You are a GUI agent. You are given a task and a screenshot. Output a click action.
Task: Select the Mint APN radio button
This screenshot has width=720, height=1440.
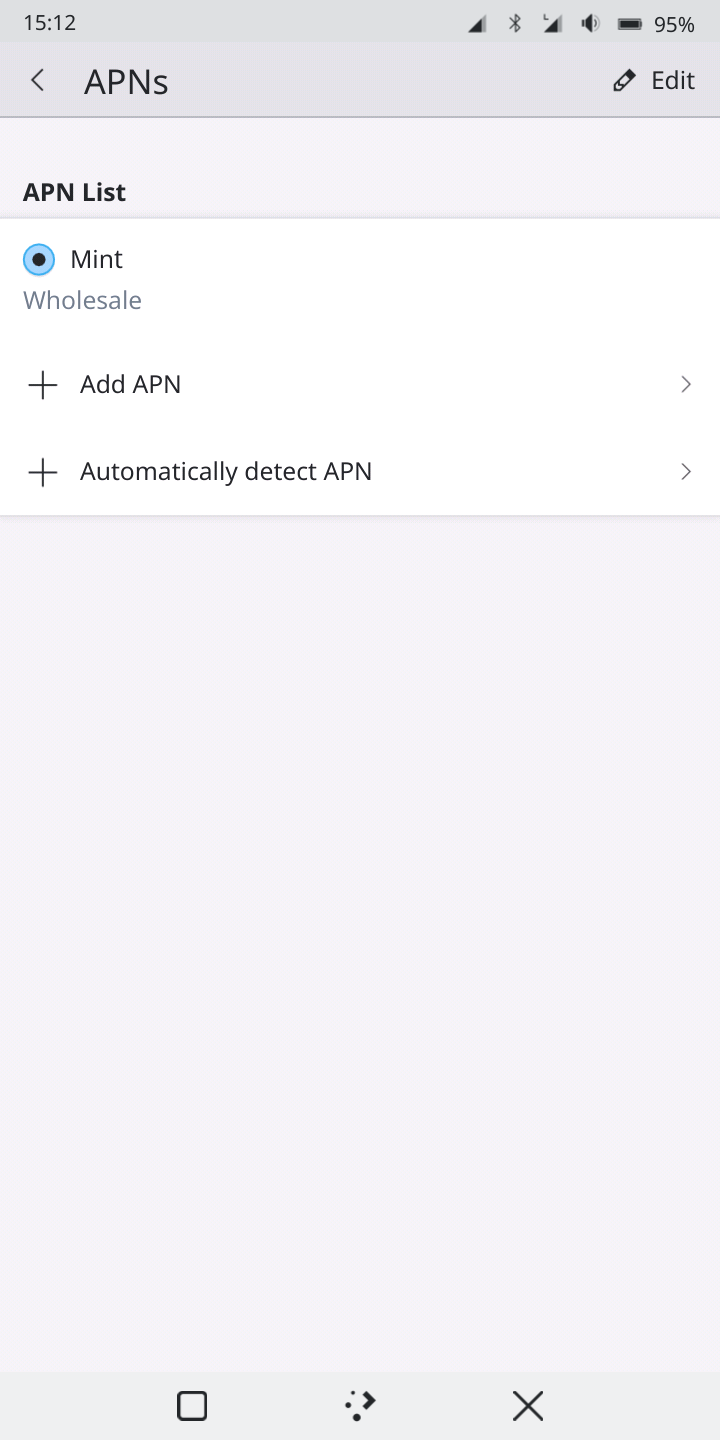(38, 259)
